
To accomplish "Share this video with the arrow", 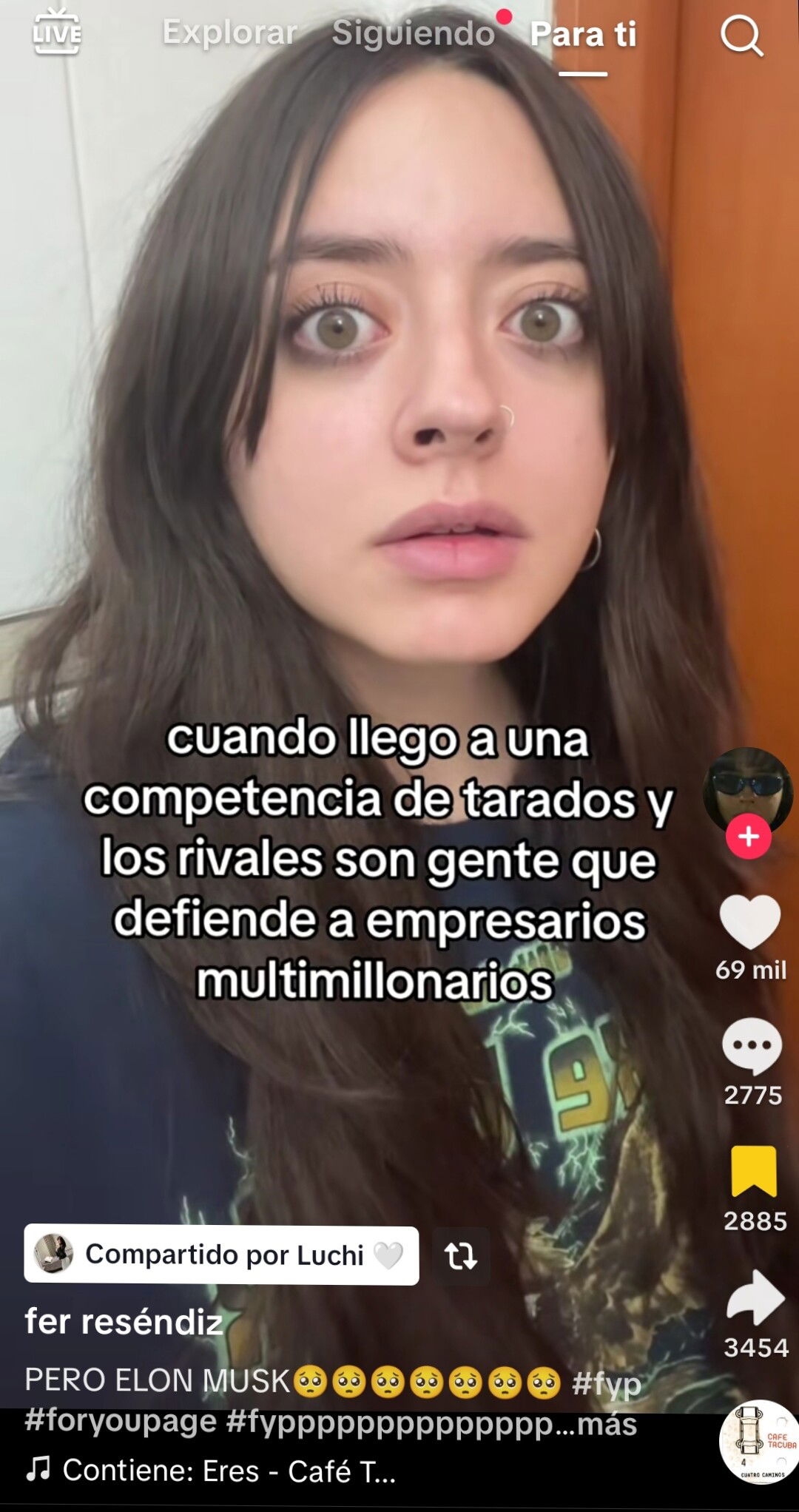I will (755, 1297).
